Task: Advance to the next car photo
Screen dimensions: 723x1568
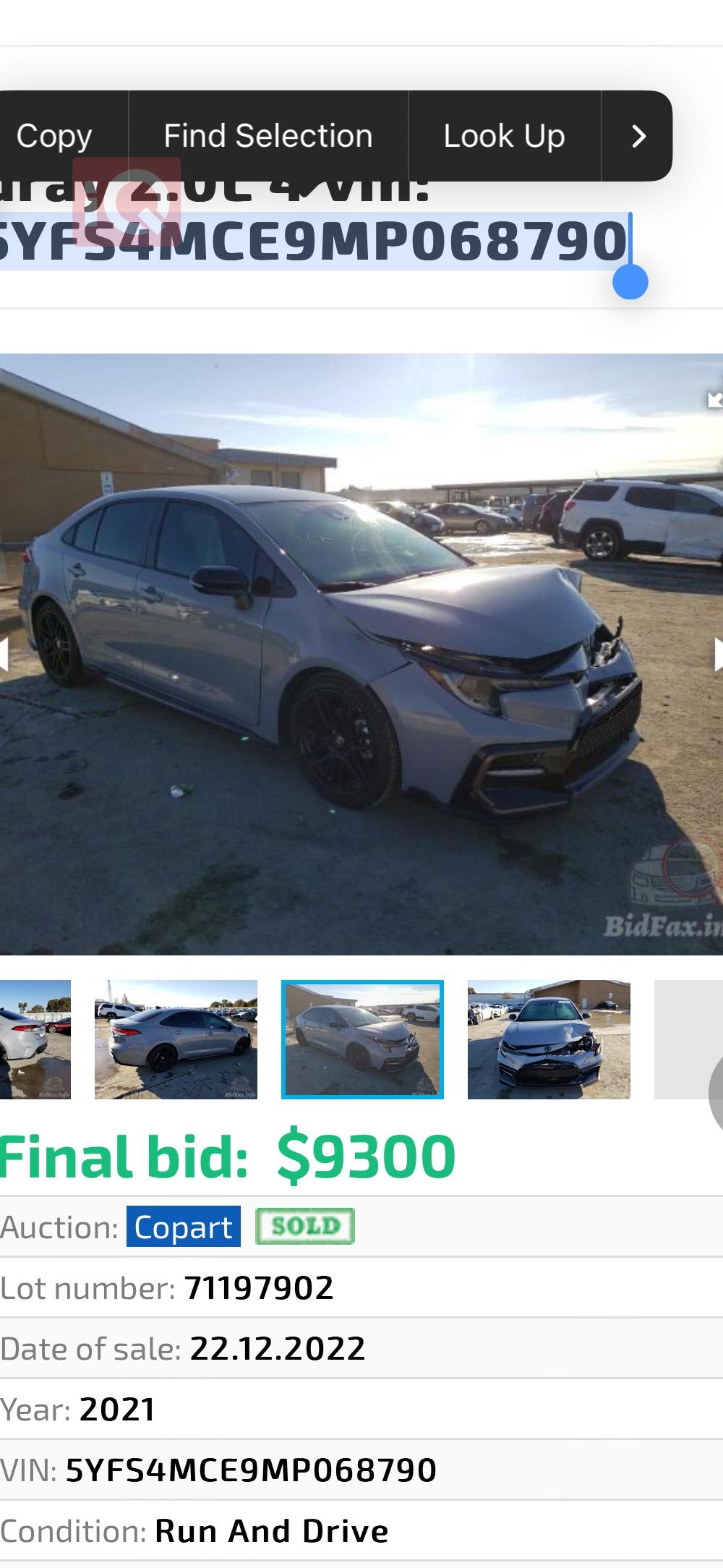Action: click(x=717, y=655)
